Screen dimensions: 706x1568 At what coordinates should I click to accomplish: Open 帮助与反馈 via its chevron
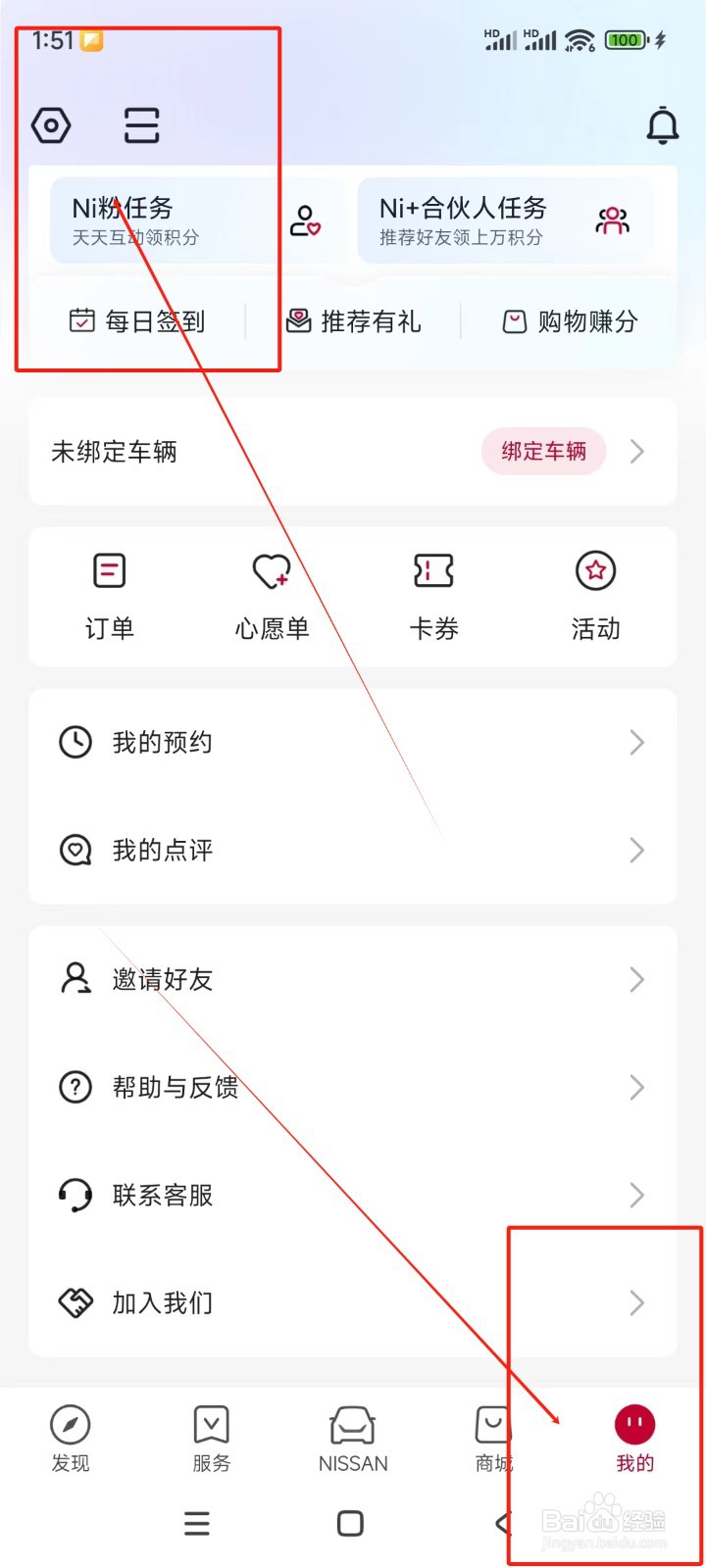click(x=637, y=1087)
